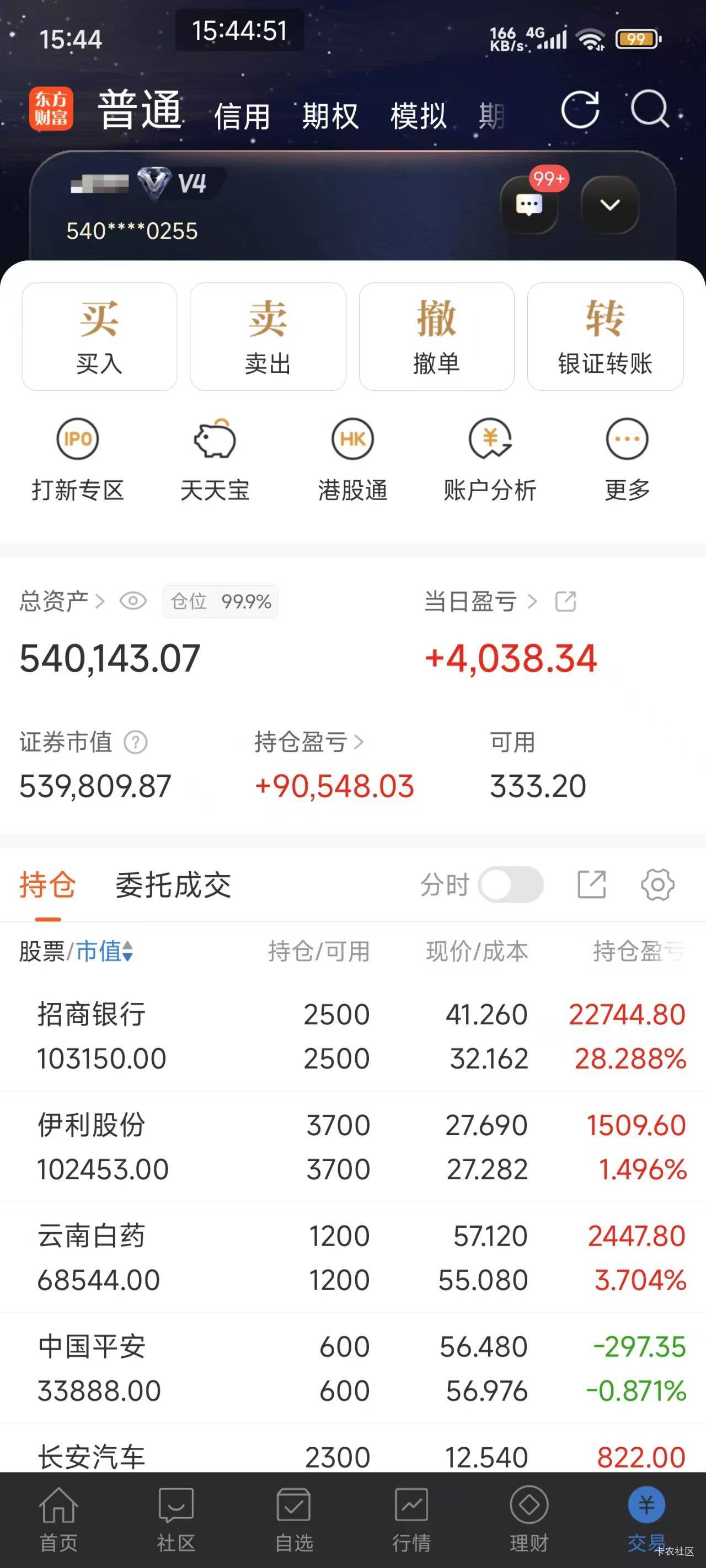Open the messages icon with 99+ badge

tap(529, 205)
